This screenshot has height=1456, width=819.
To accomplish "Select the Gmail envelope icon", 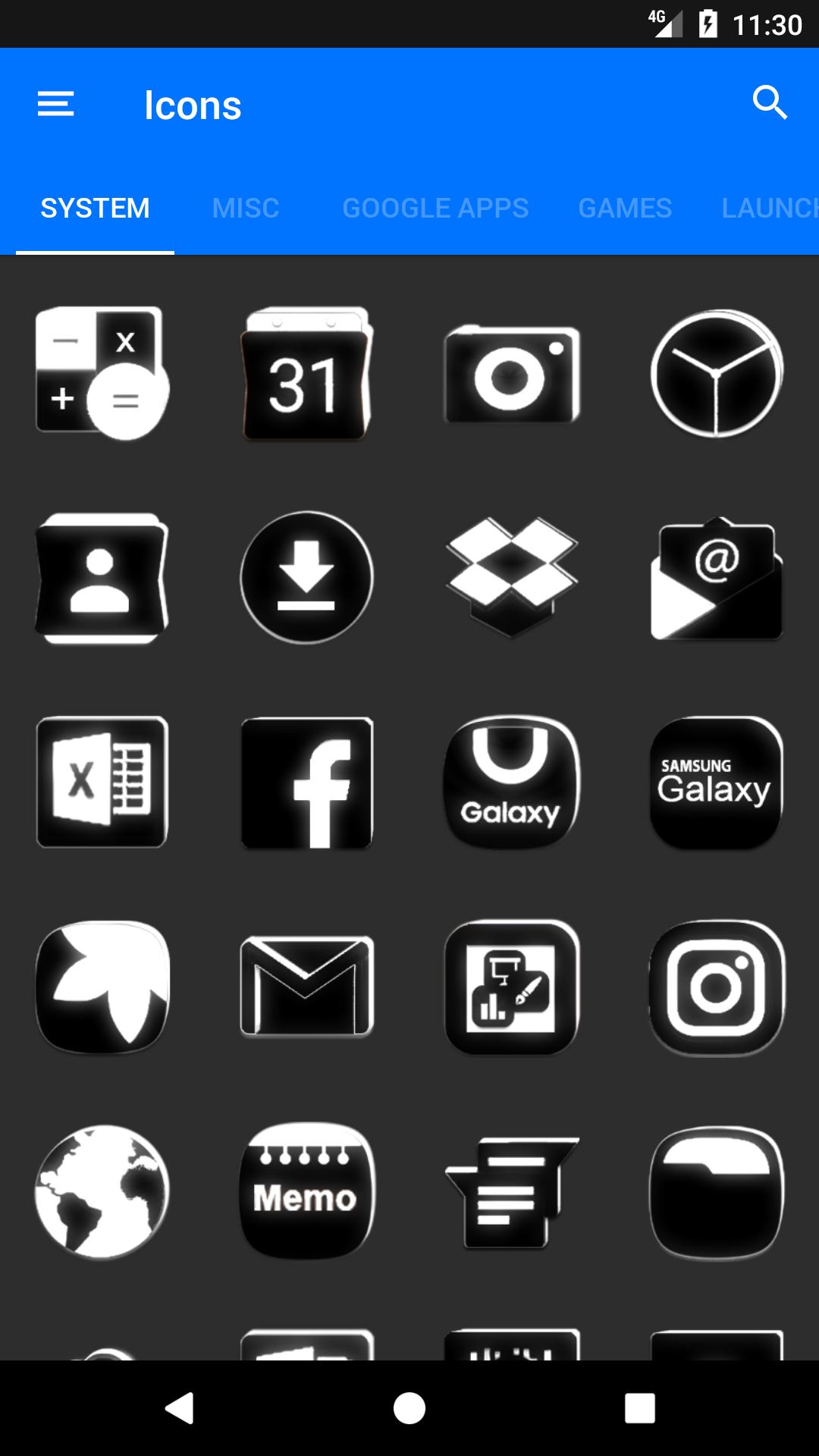I will [307, 987].
